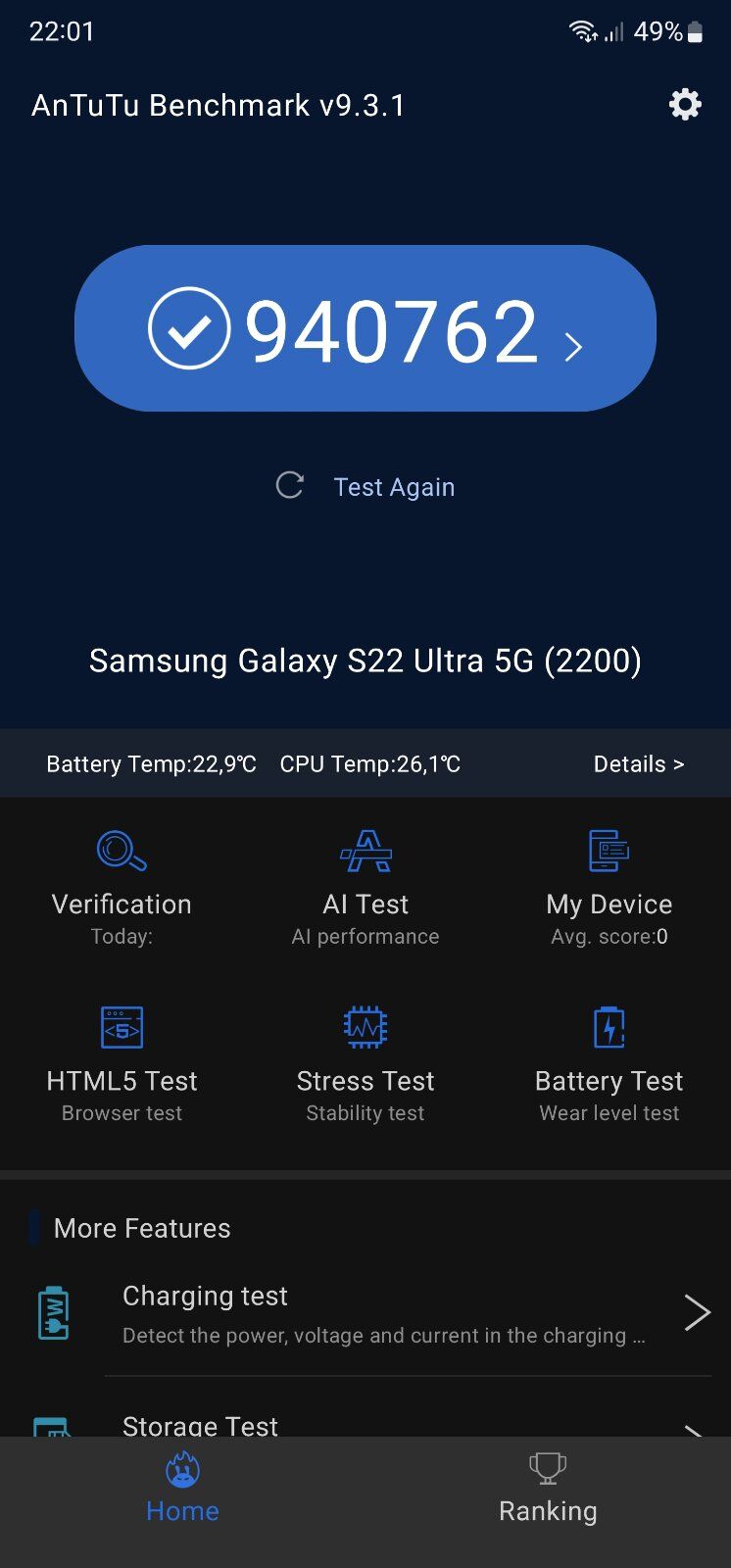Open the Stress Test
The width and height of the screenshot is (731, 1568).
pos(365,1064)
